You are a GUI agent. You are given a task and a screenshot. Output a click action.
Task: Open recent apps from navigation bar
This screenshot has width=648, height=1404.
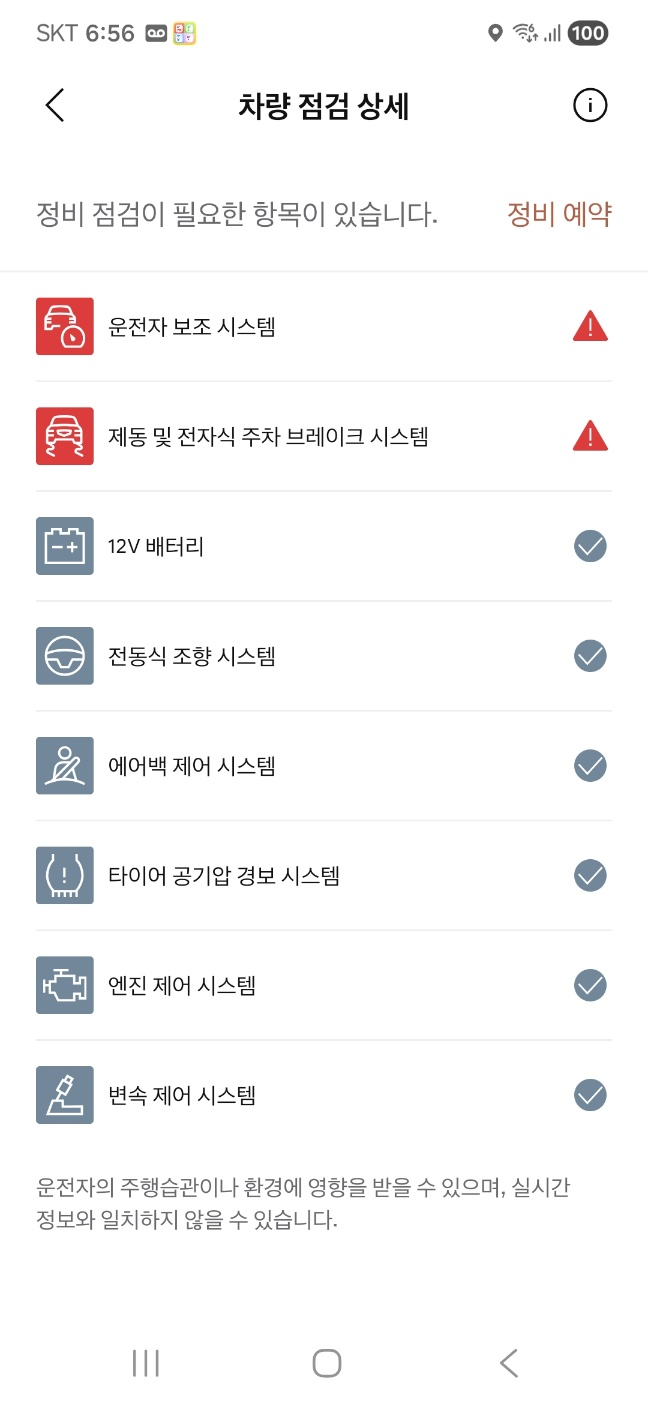146,1363
